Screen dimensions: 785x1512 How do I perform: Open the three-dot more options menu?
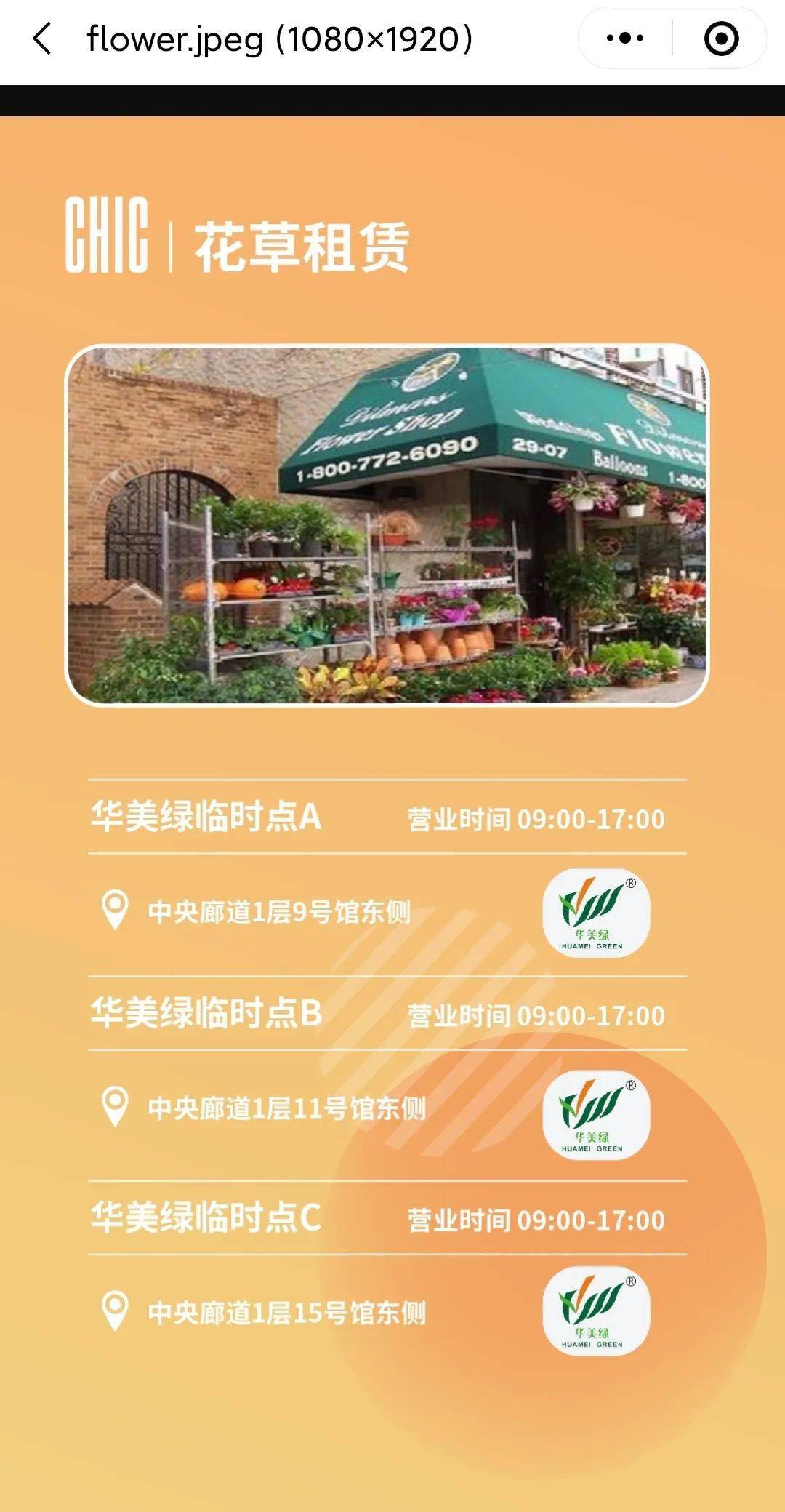pyautogui.click(x=625, y=39)
